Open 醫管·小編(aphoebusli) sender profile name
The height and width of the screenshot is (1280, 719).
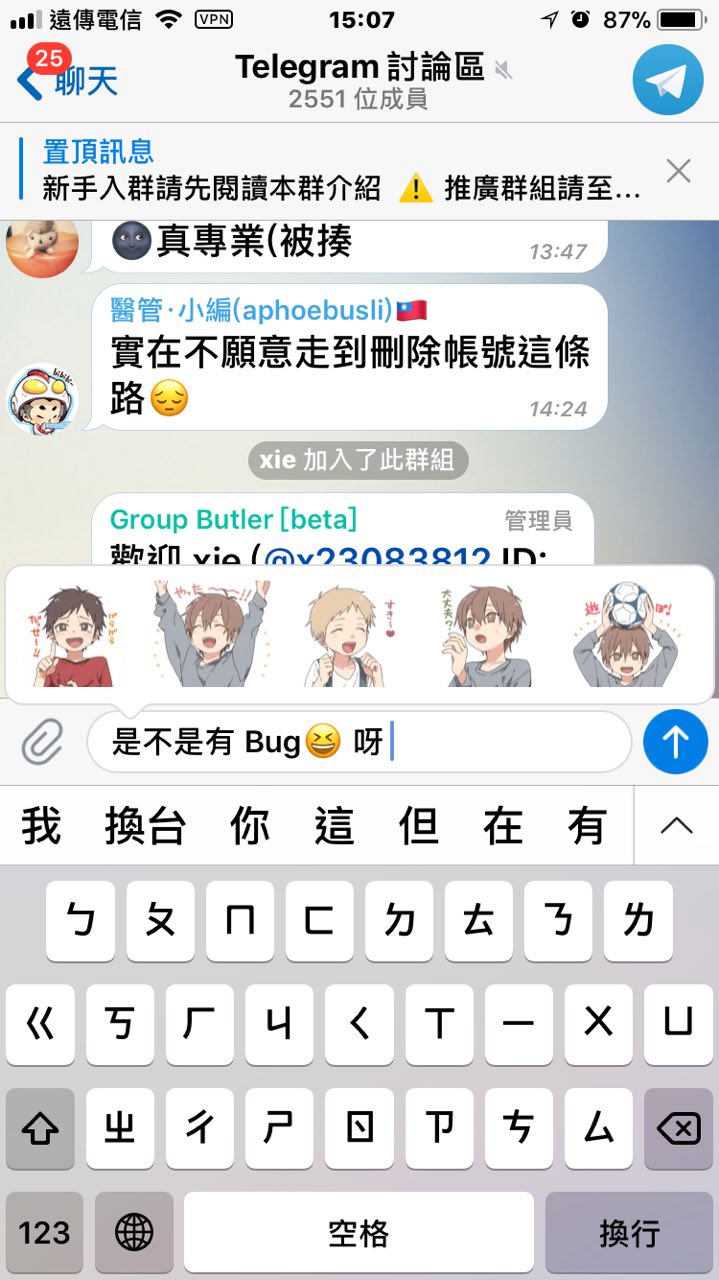[252, 311]
